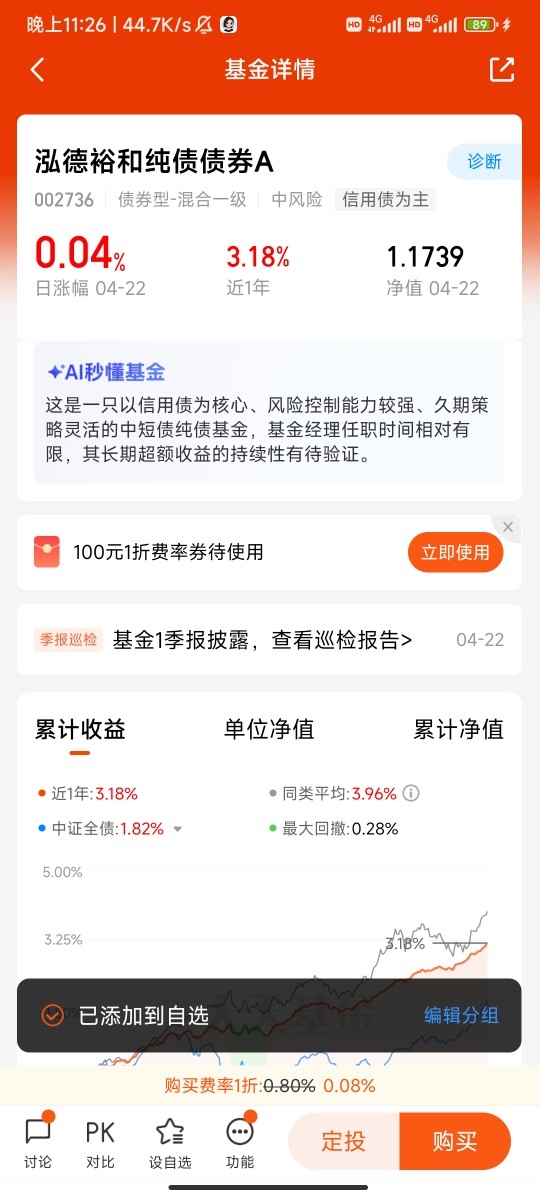Open PK 对比 comparison
This screenshot has width=540, height=1200.
[x=100, y=1142]
